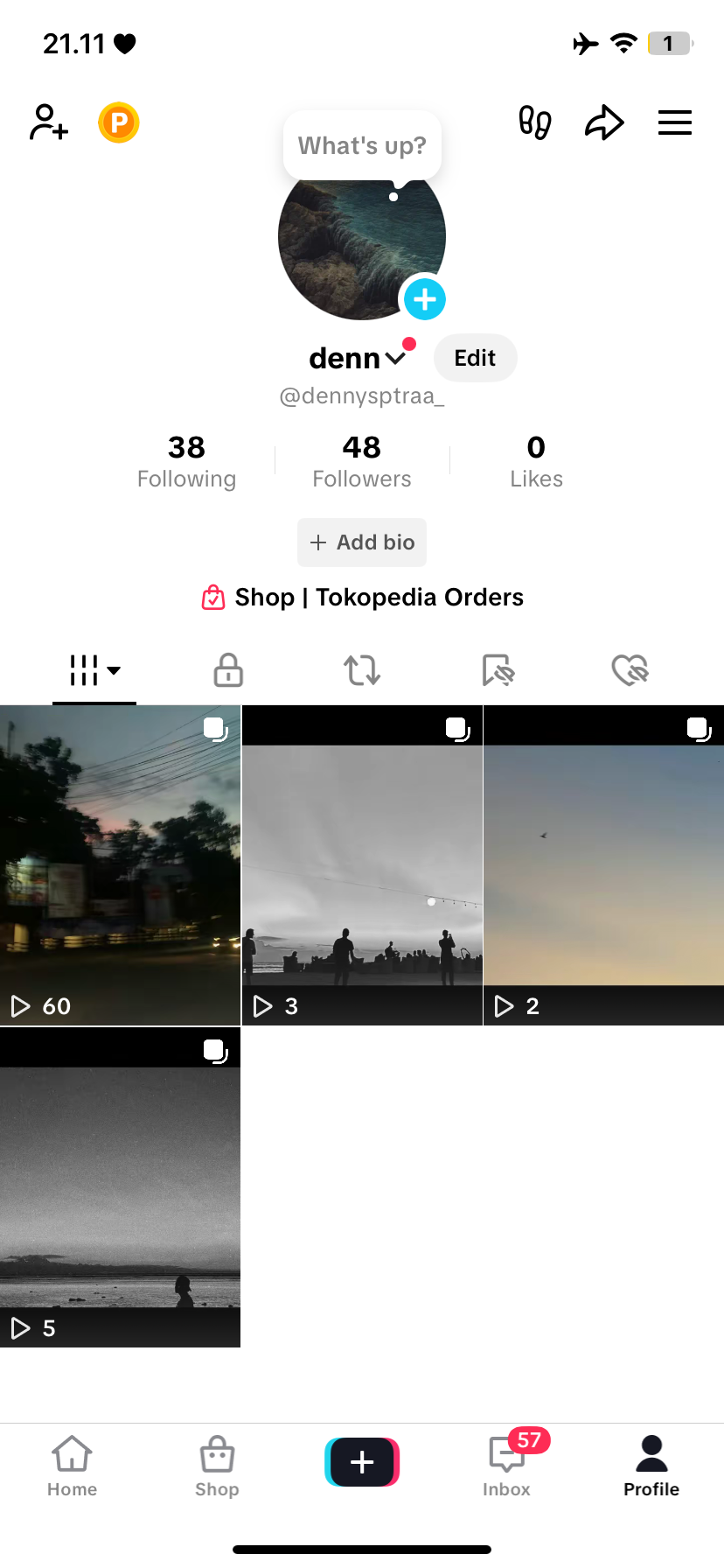View the 38 Following list
The image size is (724, 1568).
tap(186, 461)
